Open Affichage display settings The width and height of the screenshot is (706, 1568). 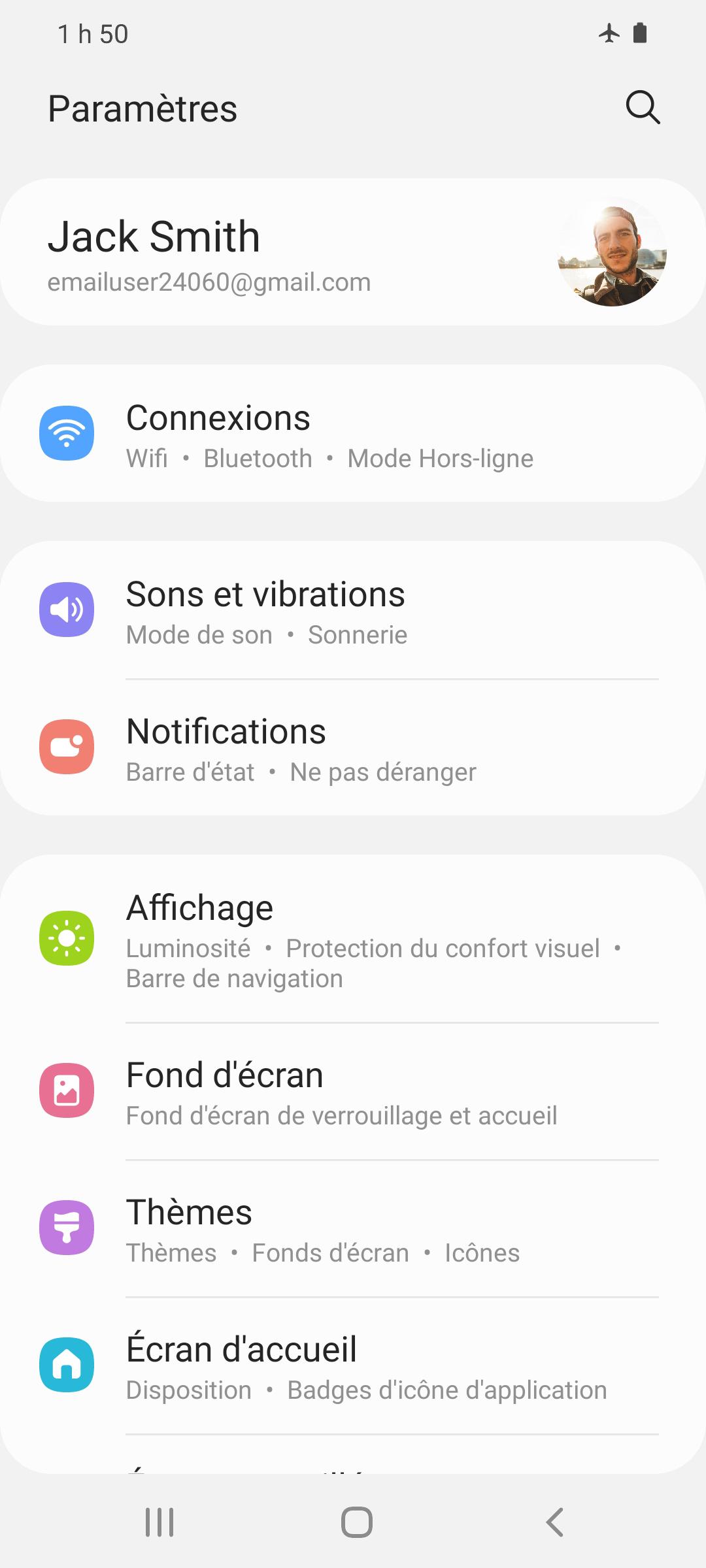click(353, 939)
